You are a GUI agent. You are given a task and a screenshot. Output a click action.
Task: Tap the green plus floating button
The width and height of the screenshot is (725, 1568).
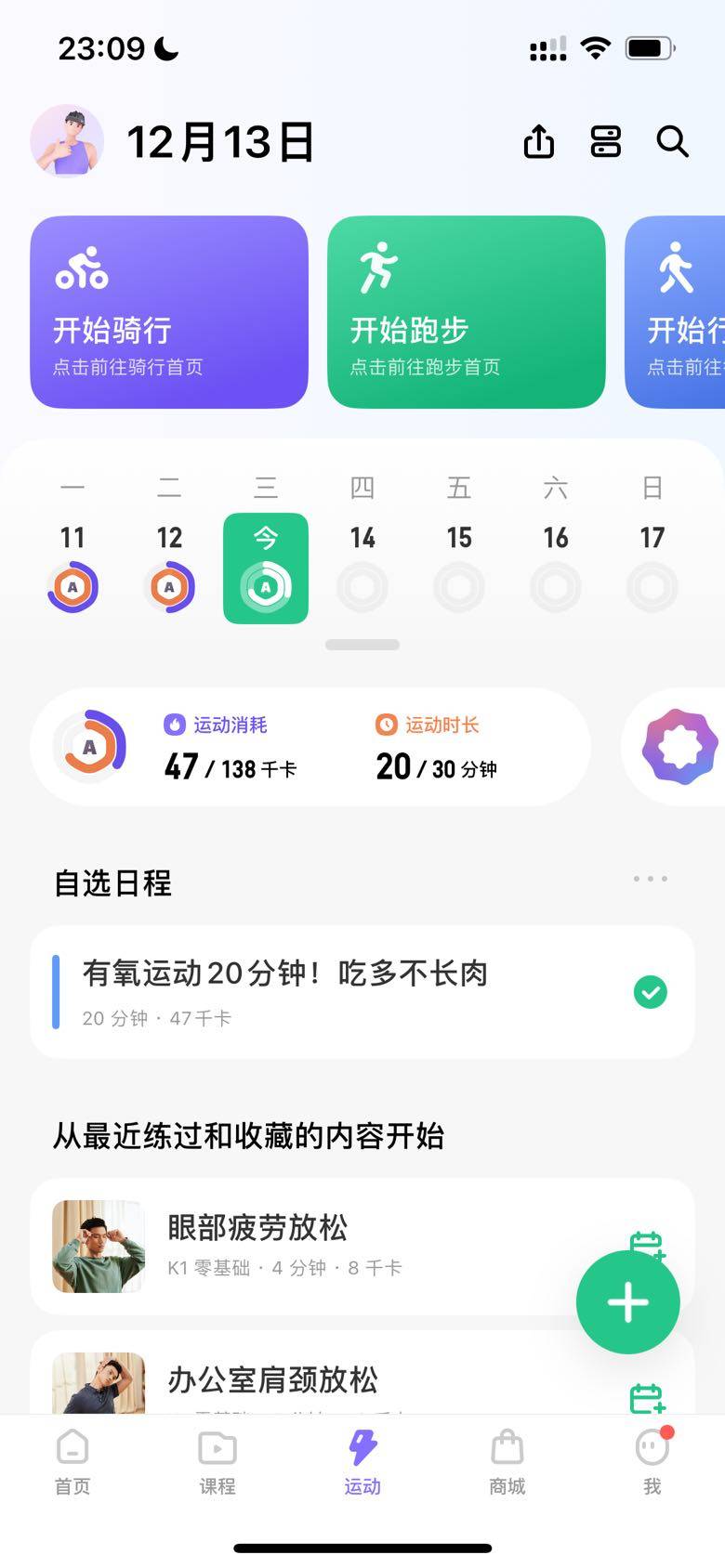627,1301
